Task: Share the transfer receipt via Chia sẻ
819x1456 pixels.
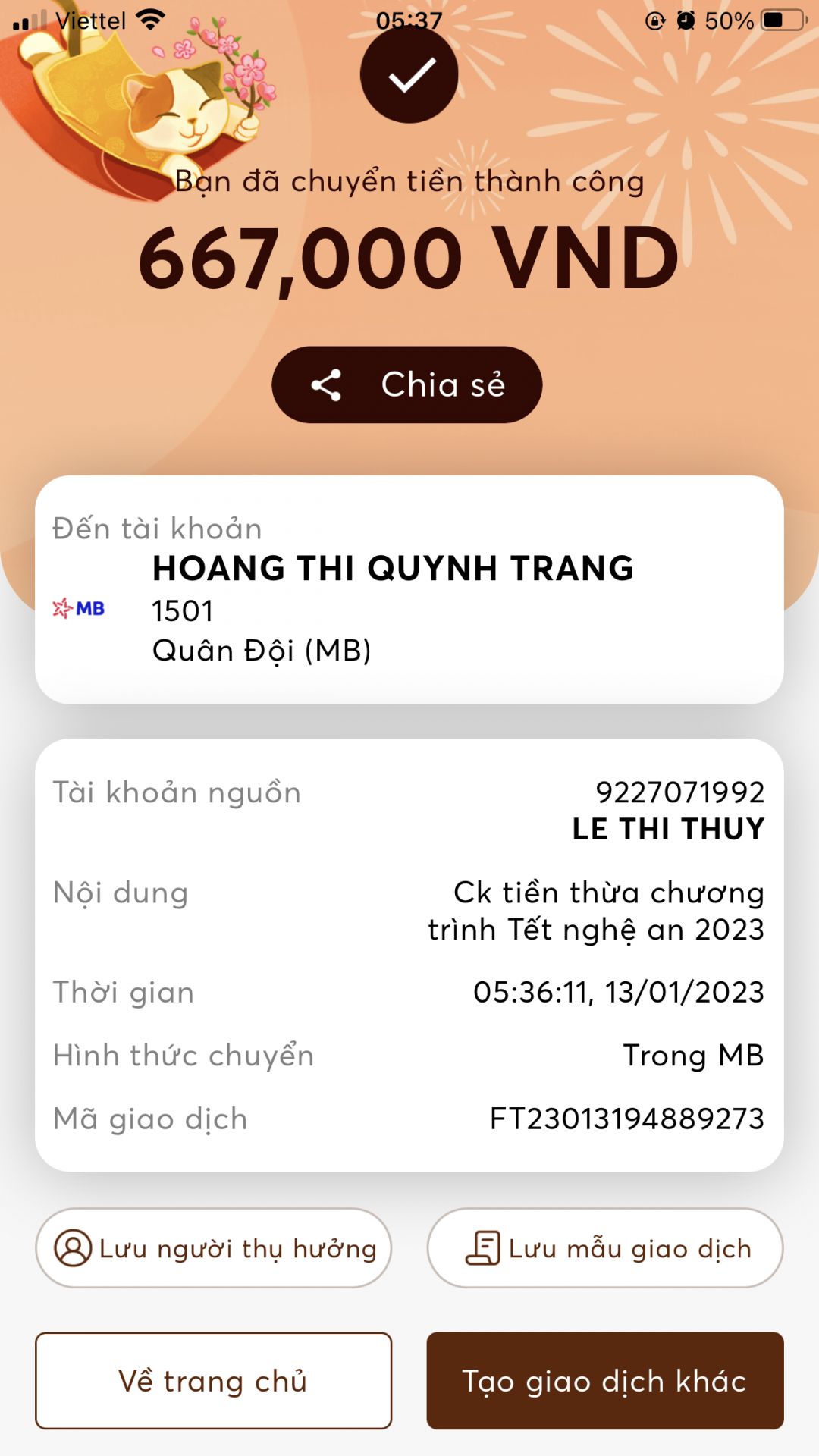Action: (407, 384)
